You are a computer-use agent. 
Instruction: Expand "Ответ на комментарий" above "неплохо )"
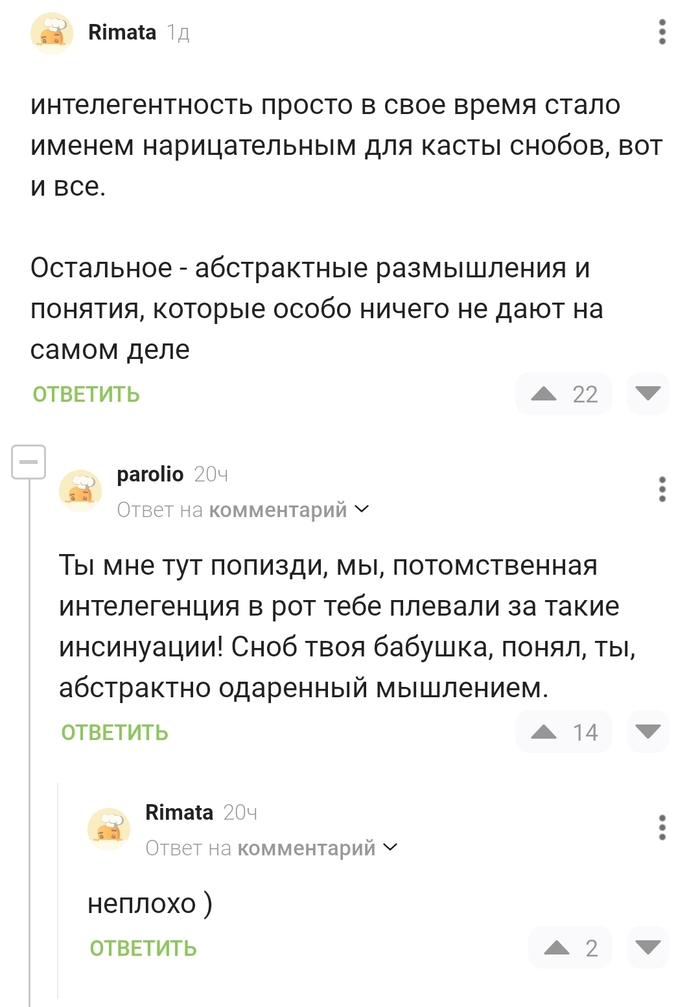click(x=271, y=848)
